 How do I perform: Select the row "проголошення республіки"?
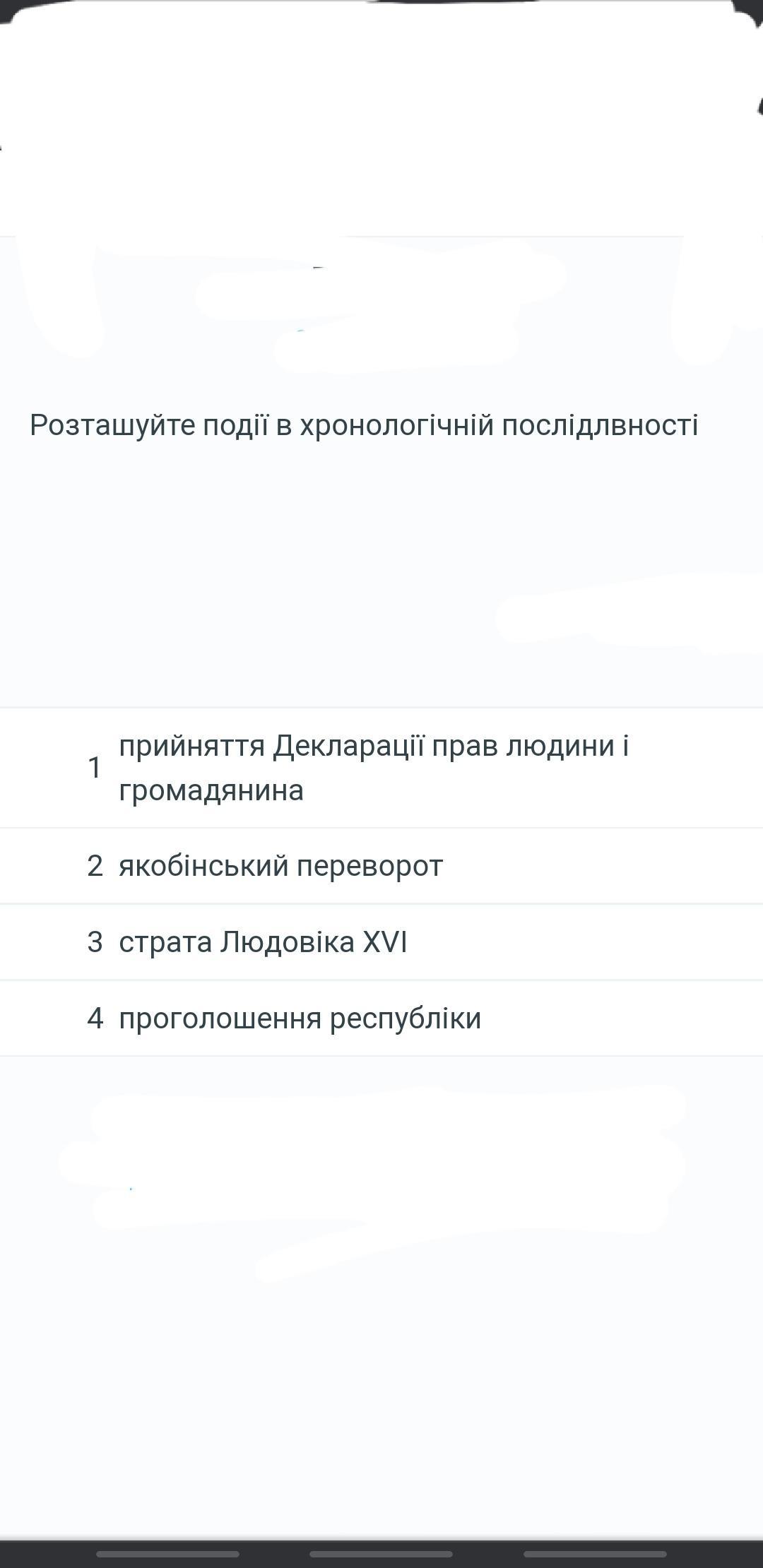click(x=381, y=1018)
